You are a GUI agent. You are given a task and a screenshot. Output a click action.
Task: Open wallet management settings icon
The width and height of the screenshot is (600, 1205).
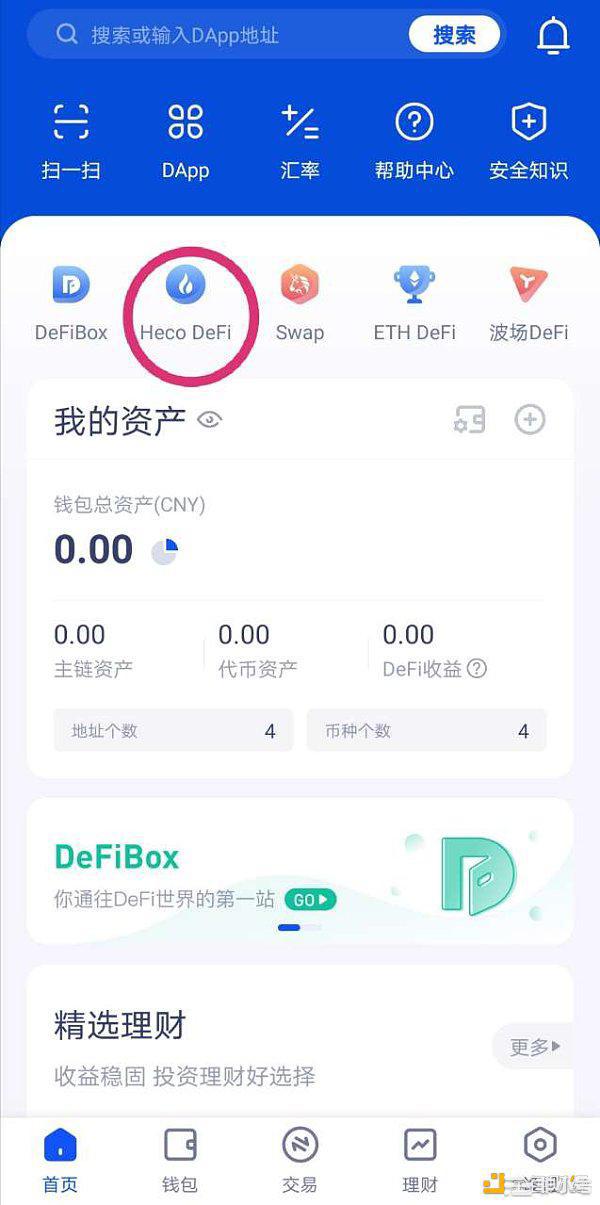[469, 420]
